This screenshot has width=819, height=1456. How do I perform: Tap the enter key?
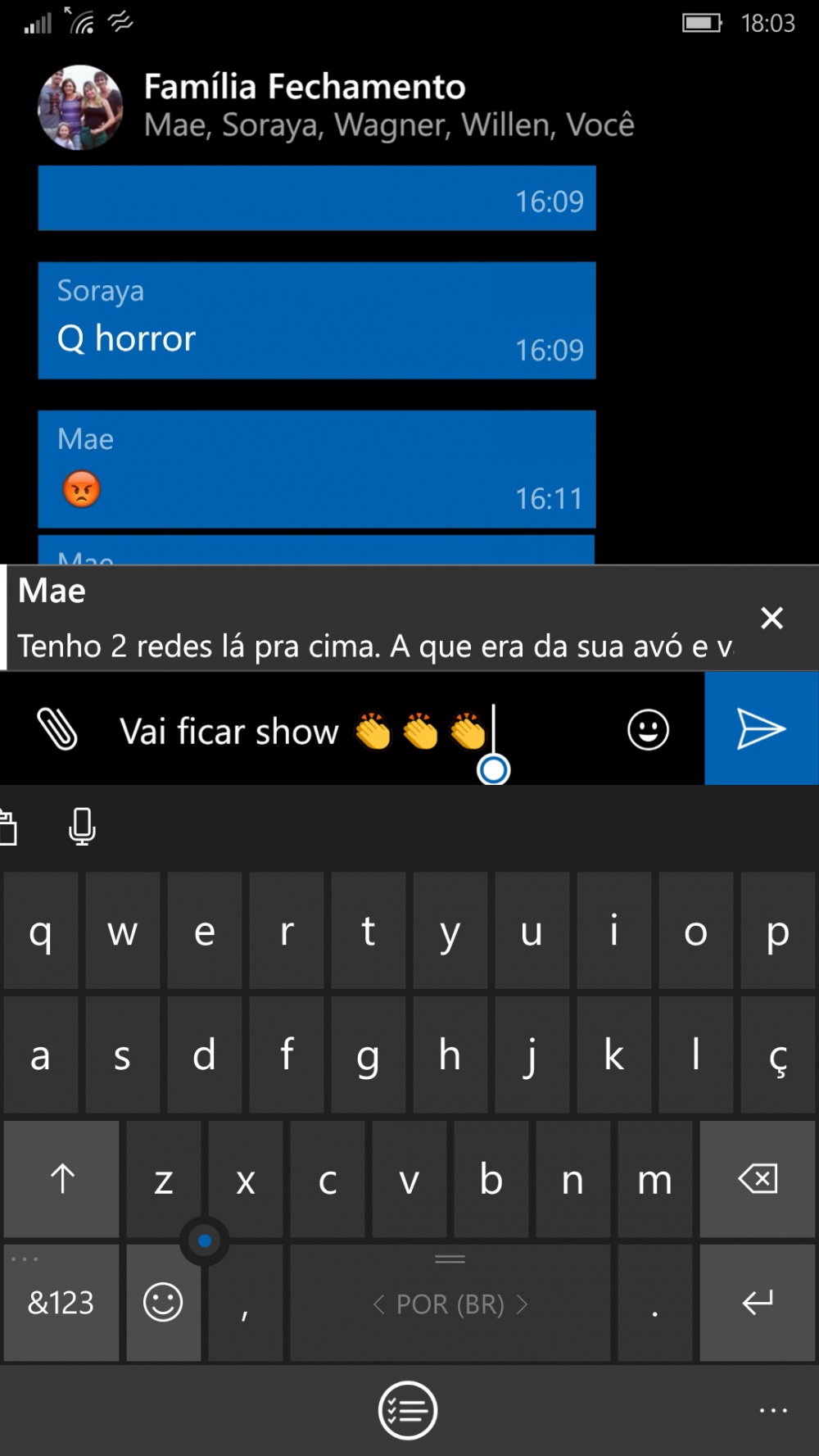(758, 1303)
